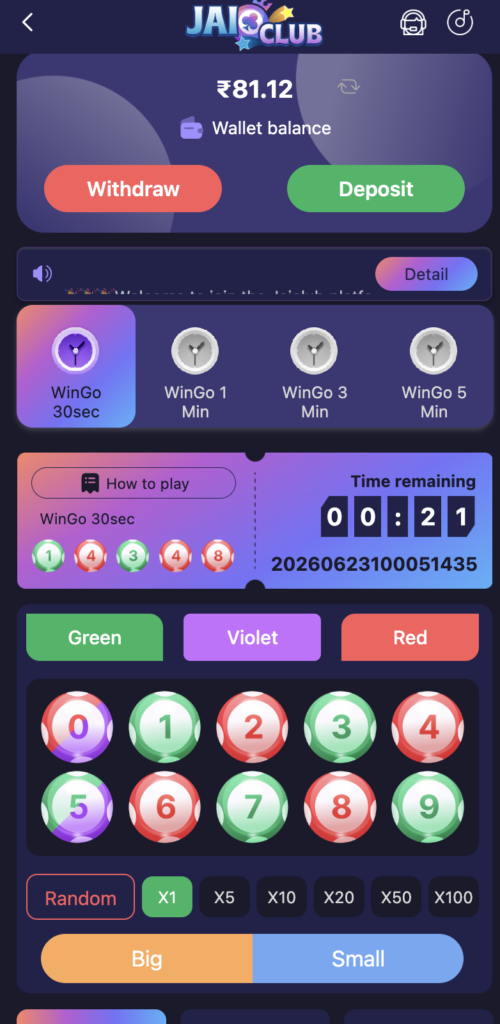Choose a Random number
Screen dimensions: 500x1024
(x=80, y=897)
